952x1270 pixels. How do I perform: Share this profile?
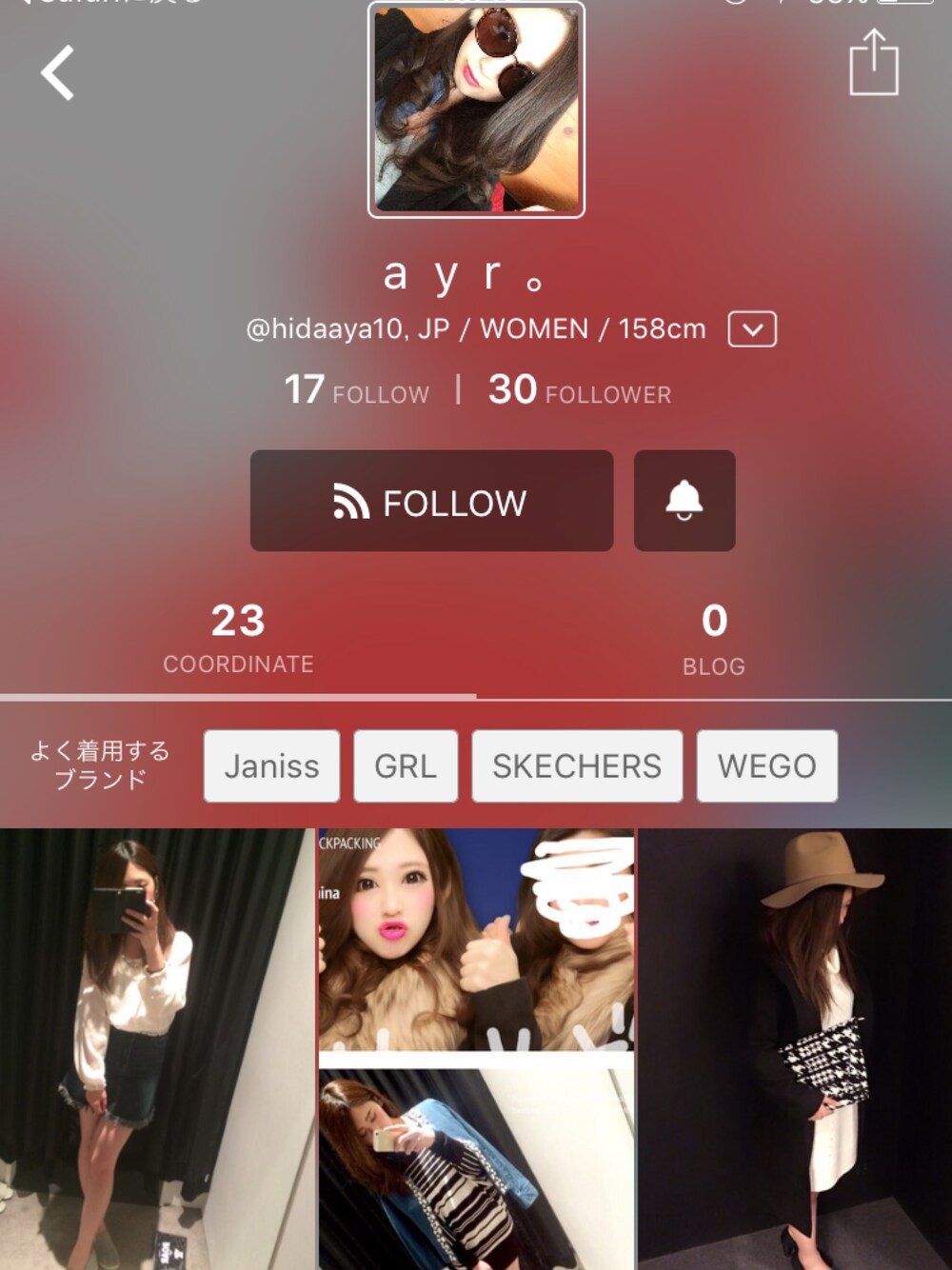pyautogui.click(x=873, y=63)
